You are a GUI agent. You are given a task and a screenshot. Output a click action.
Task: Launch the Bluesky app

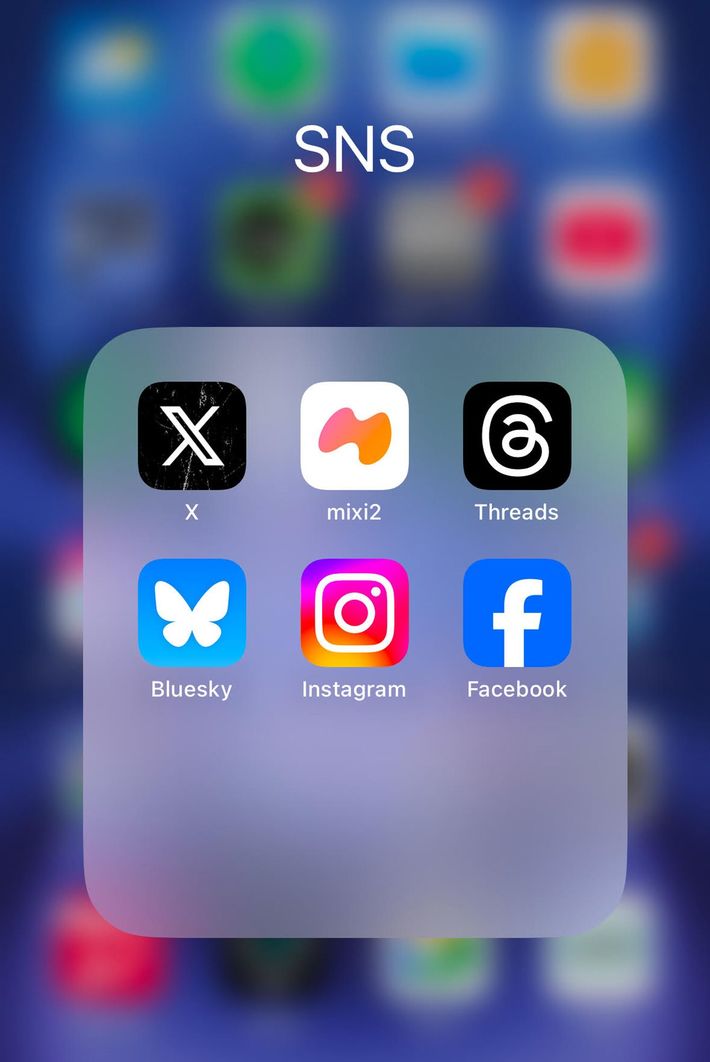(x=191, y=613)
